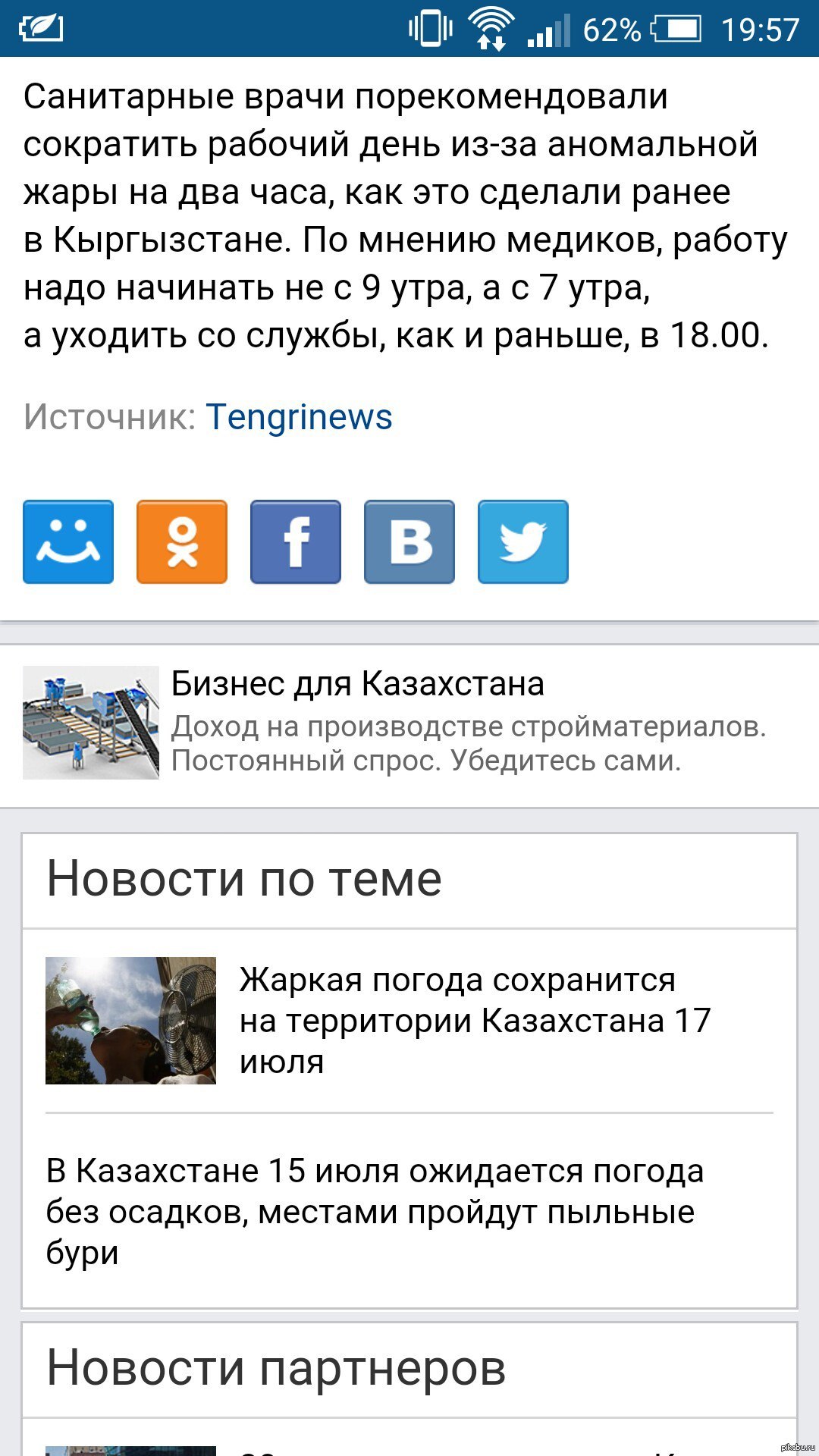Screen dimensions: 819x1456
Task: Open the Tengrinews source link
Action: click(x=299, y=417)
